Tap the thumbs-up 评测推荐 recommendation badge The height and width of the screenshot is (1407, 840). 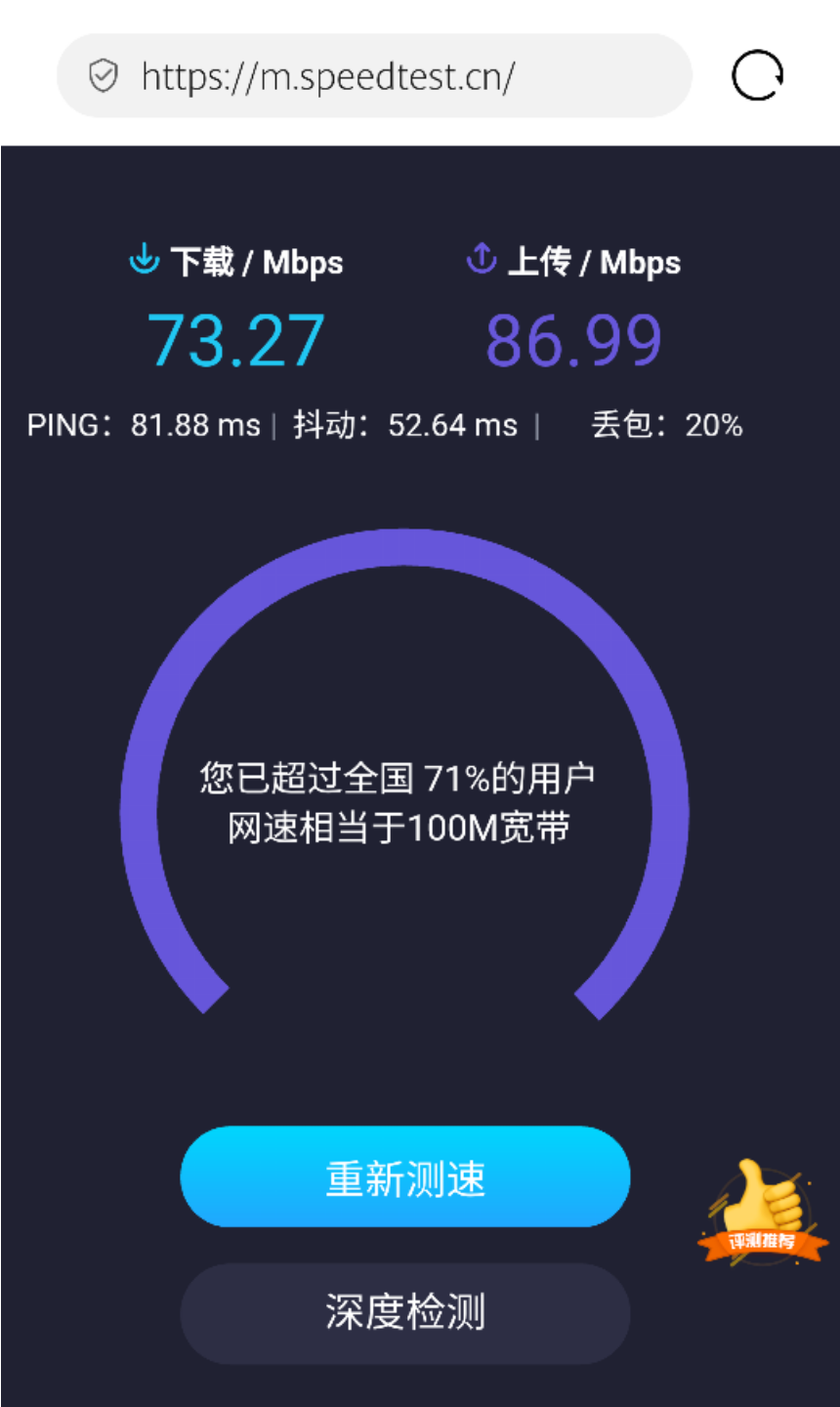(765, 1212)
